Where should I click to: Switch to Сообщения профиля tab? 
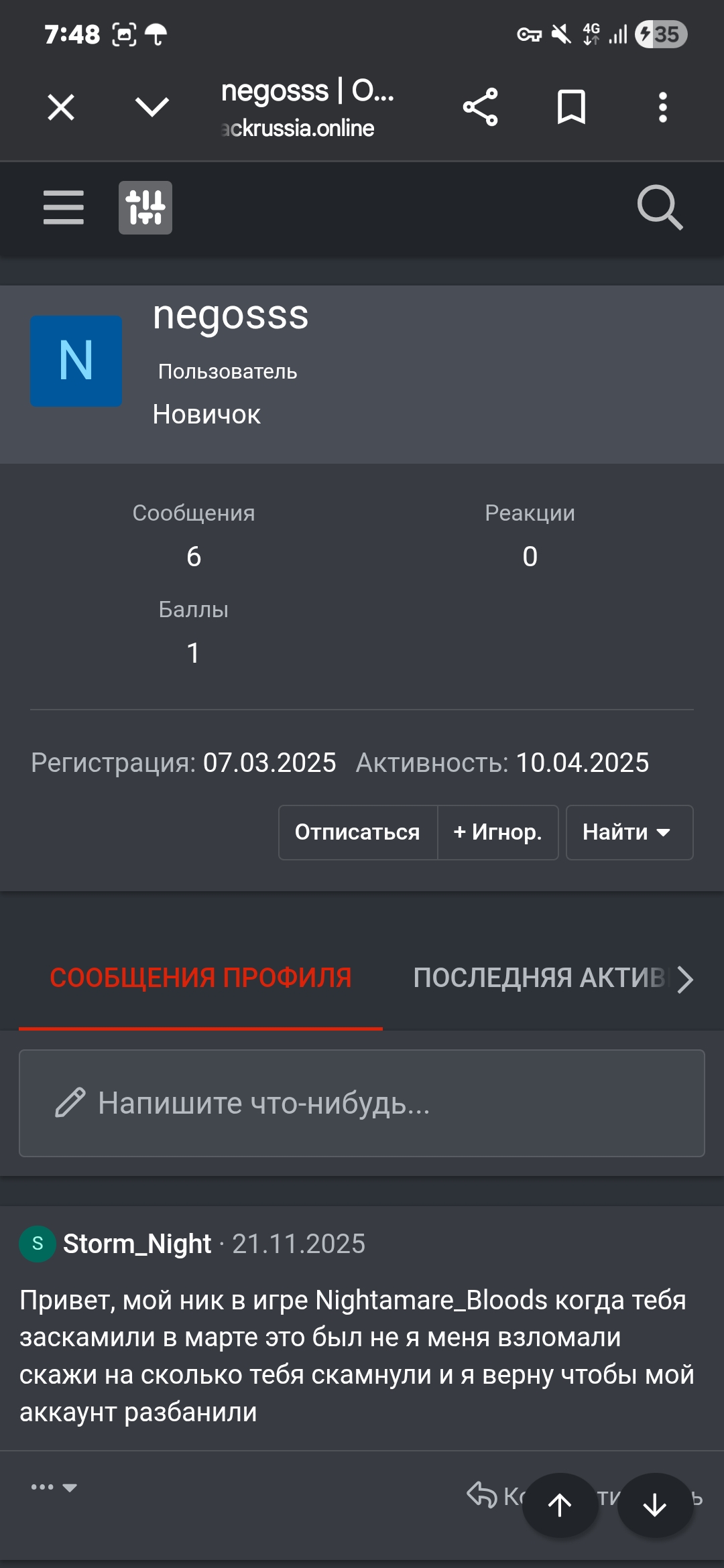coord(200,978)
